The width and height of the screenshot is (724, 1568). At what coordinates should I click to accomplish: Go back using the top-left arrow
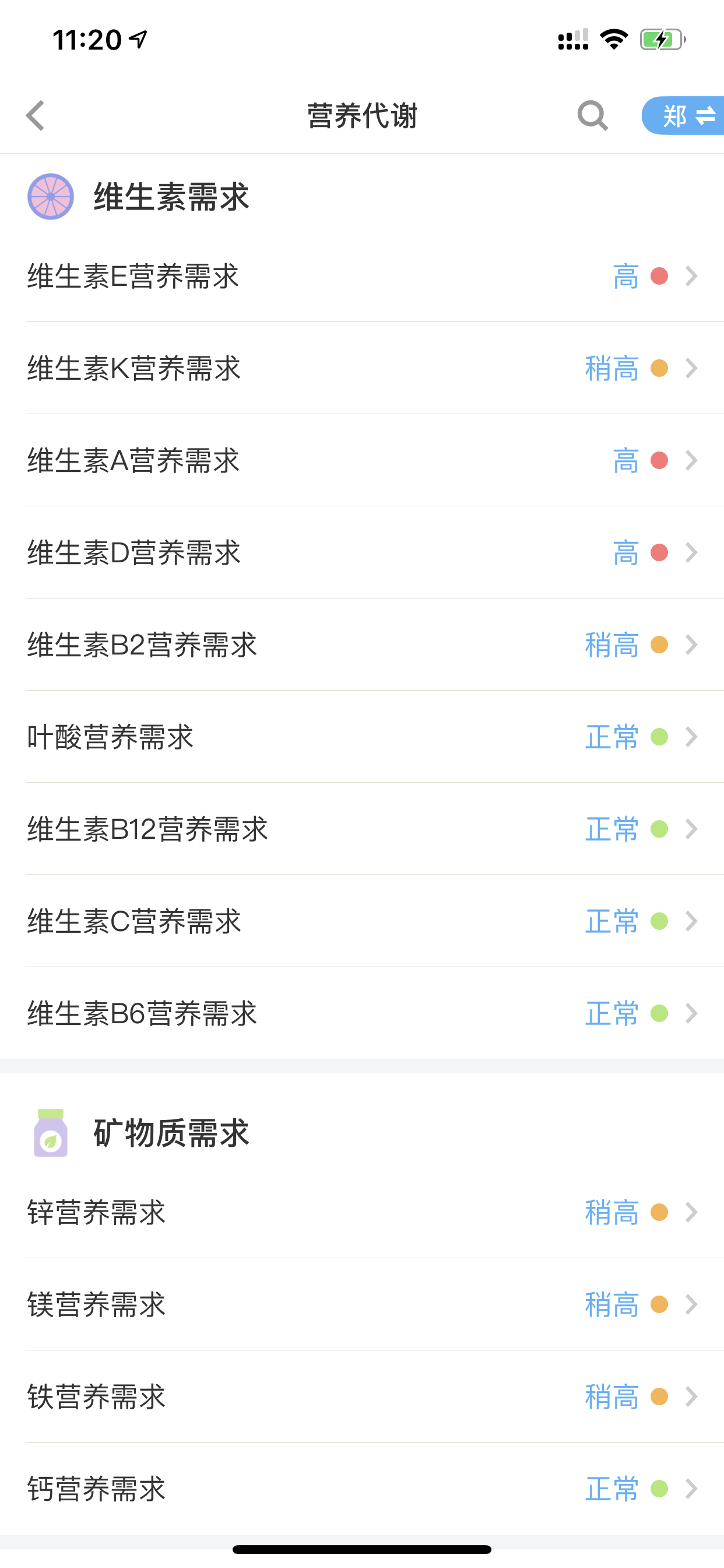(36, 116)
